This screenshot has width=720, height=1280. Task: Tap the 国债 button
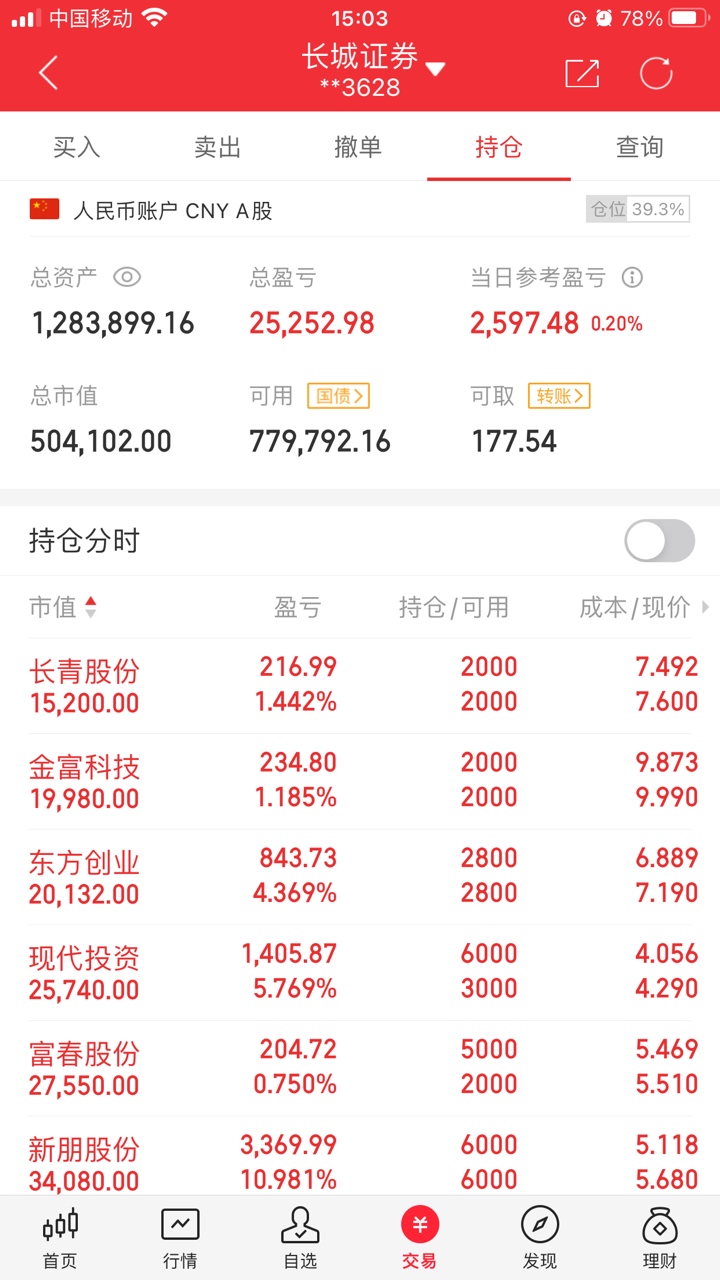[338, 396]
